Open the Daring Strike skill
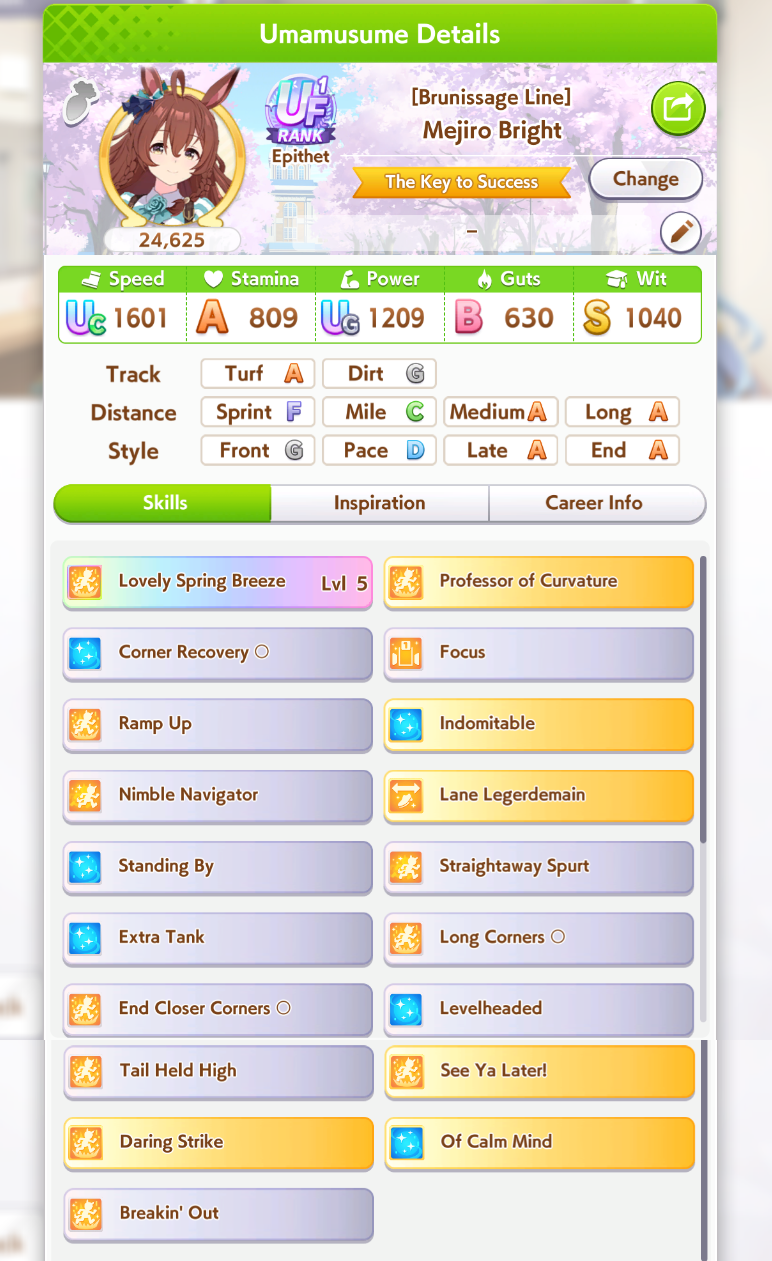The height and width of the screenshot is (1261, 772). click(219, 1143)
